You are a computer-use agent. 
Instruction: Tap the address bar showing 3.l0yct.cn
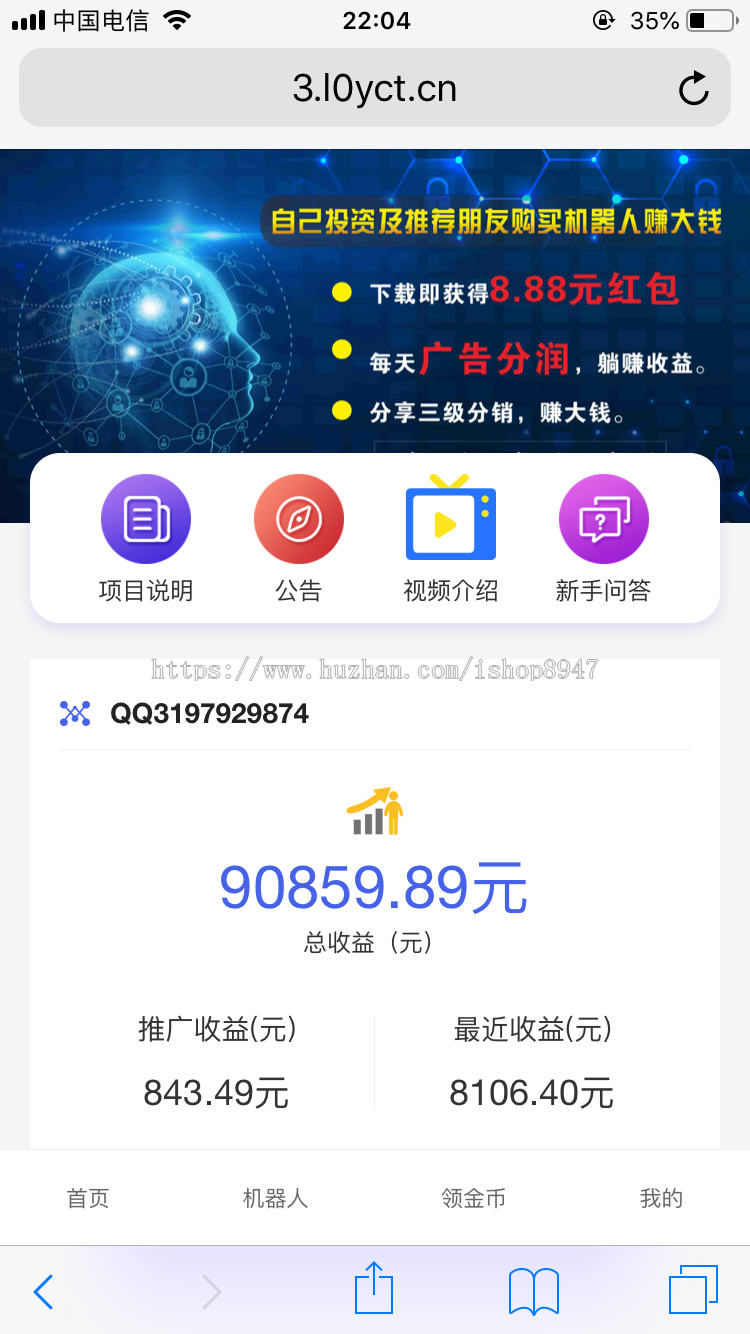pyautogui.click(x=375, y=88)
